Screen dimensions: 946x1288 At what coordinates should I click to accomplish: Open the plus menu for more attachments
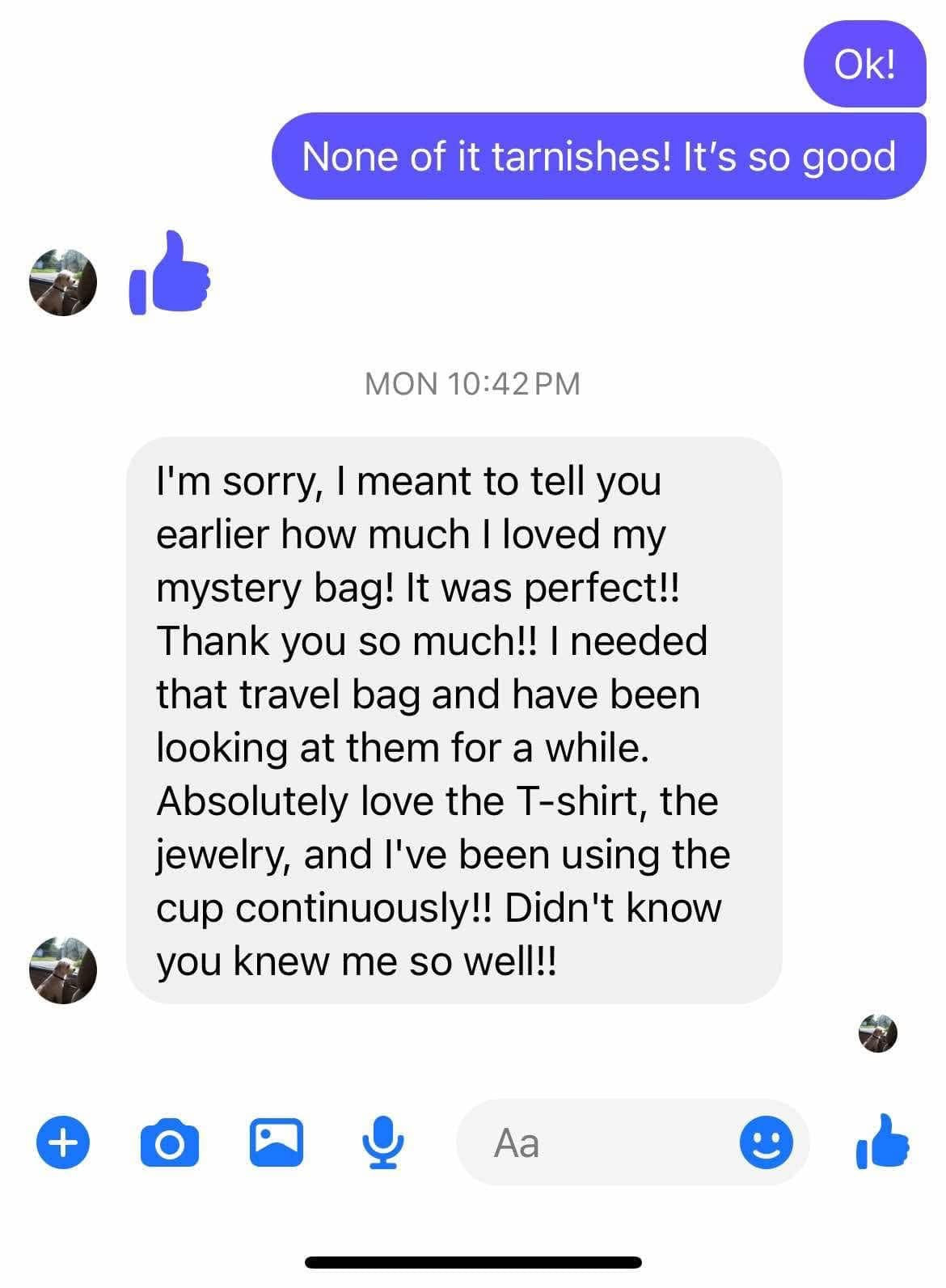pos(61,1142)
